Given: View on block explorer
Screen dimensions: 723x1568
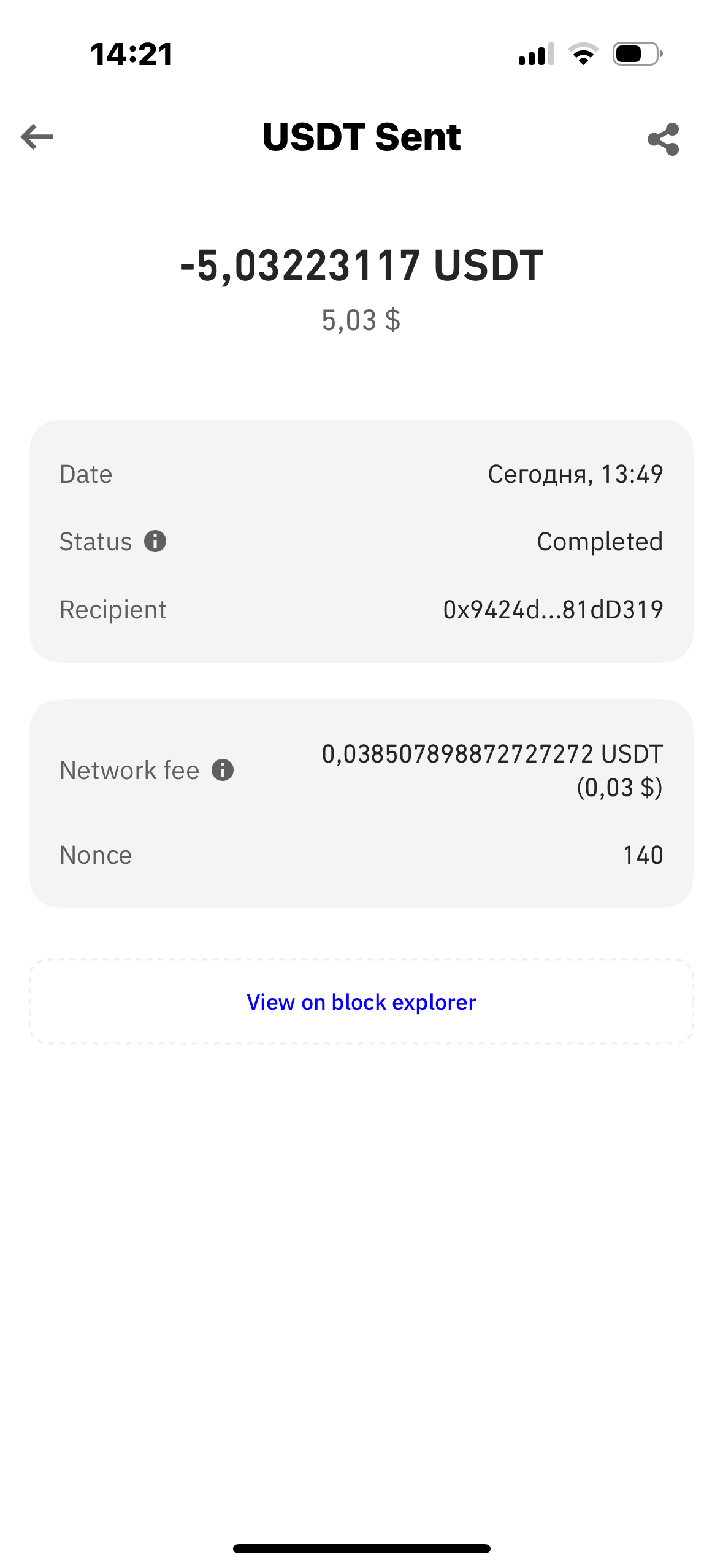Looking at the screenshot, I should [x=361, y=1002].
